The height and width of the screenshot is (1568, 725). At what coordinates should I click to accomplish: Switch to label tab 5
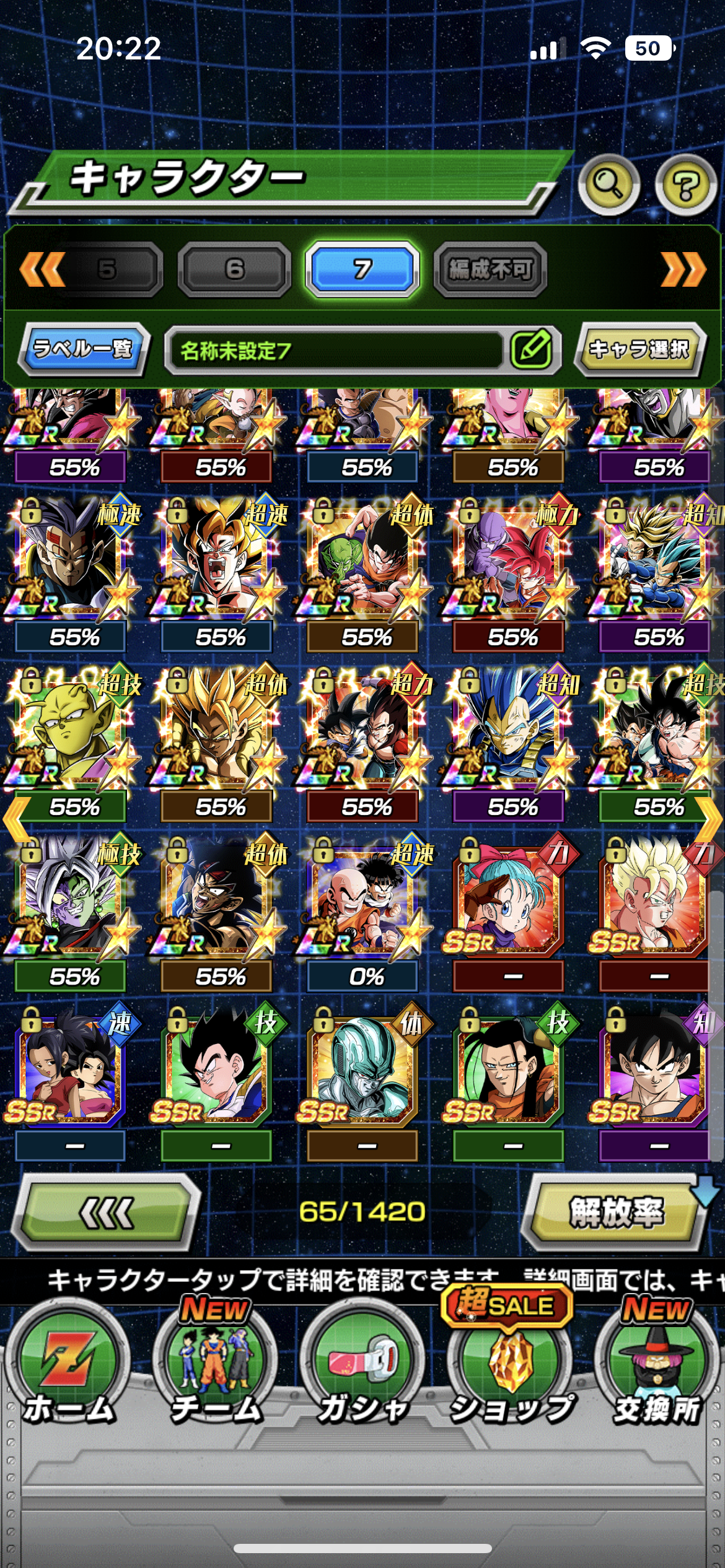click(x=107, y=269)
